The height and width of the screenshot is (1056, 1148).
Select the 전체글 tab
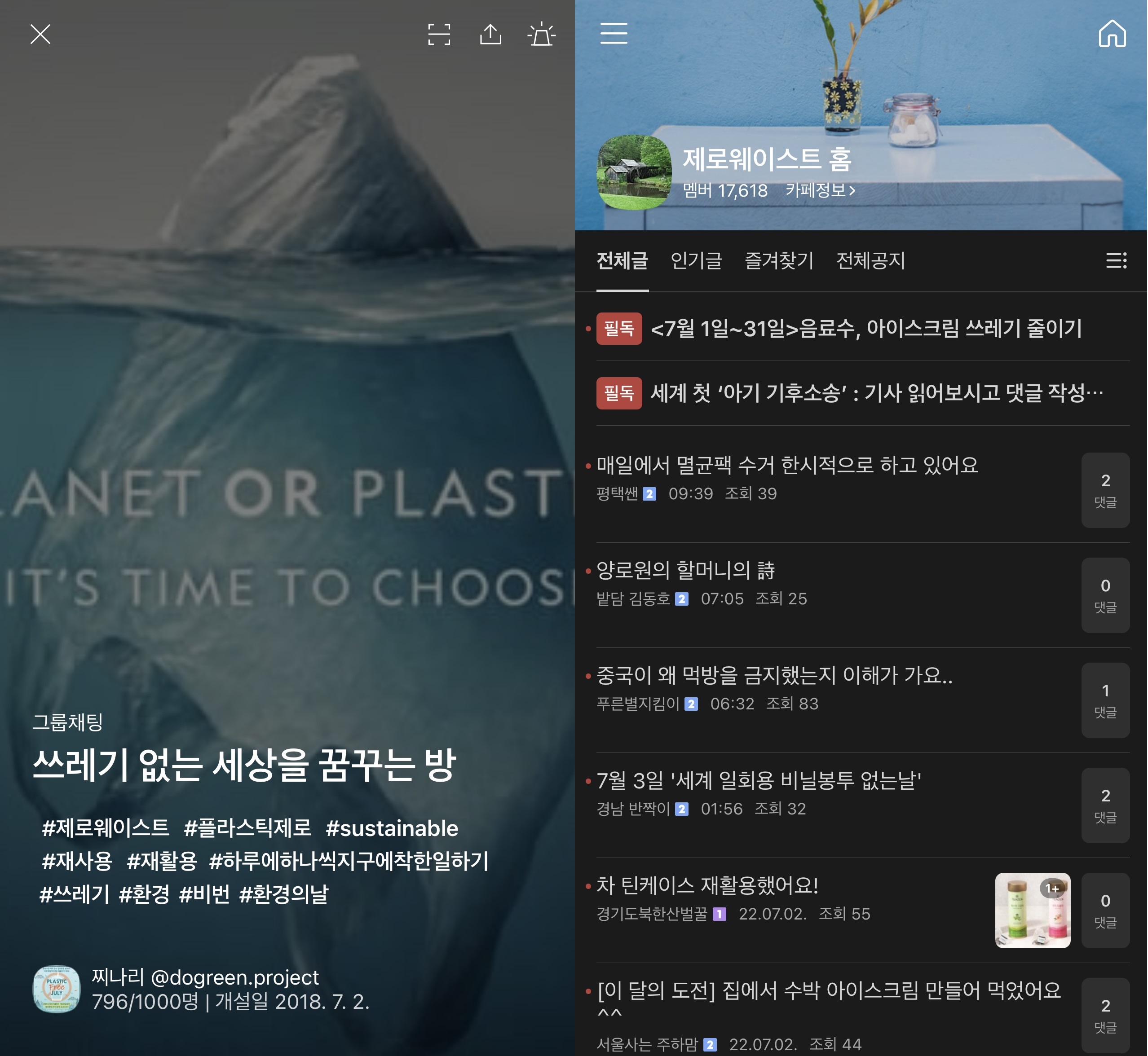click(x=622, y=260)
